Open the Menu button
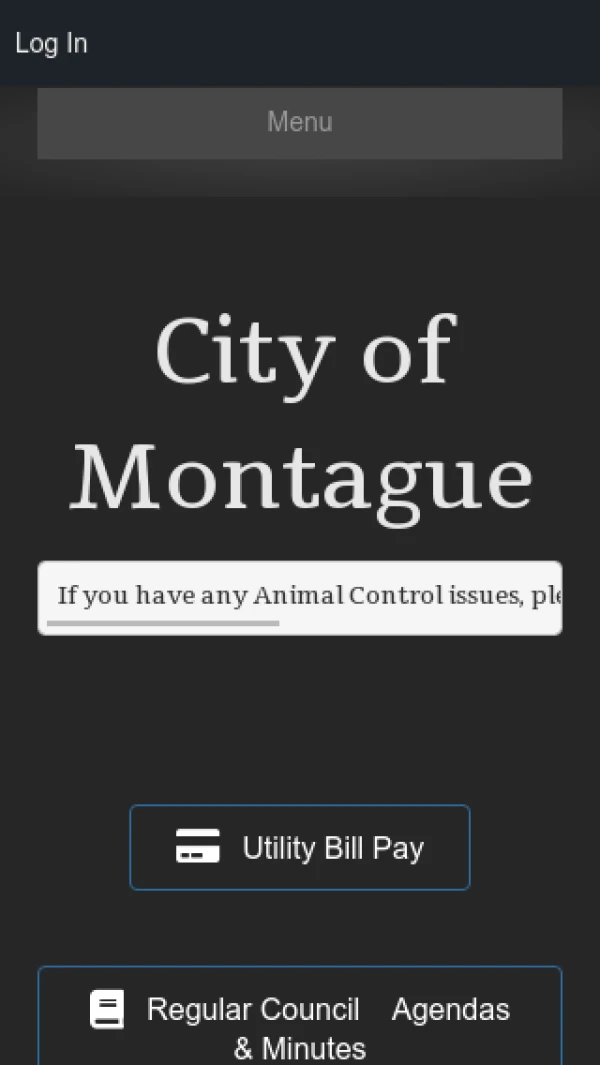 [x=299, y=123]
